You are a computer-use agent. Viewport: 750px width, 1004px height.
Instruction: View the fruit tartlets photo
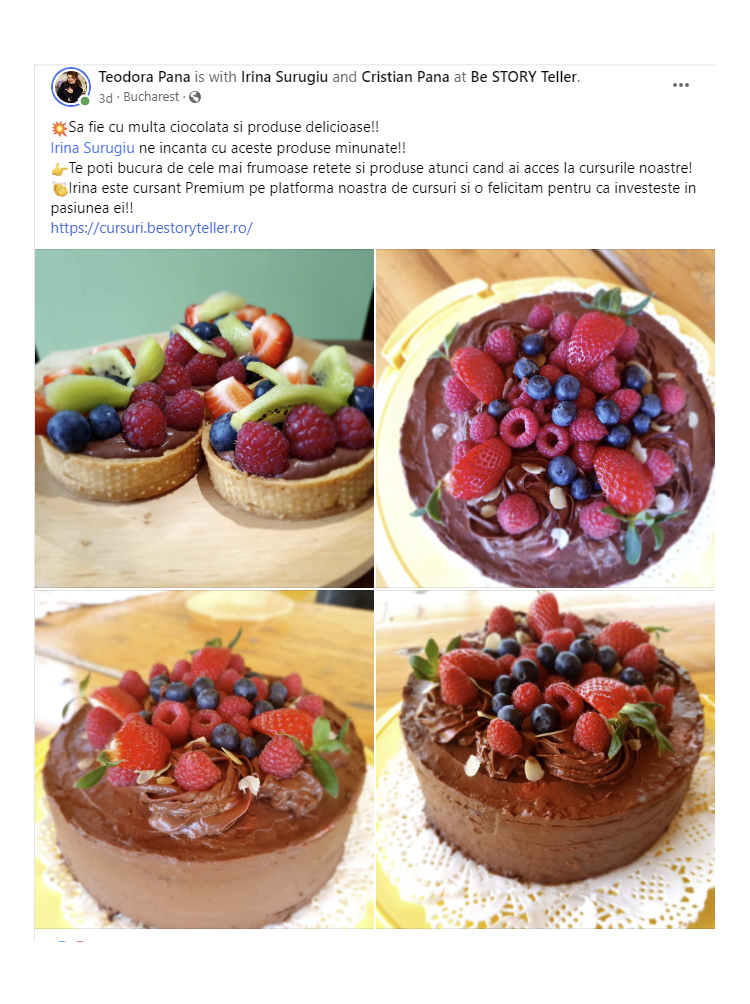[204, 417]
